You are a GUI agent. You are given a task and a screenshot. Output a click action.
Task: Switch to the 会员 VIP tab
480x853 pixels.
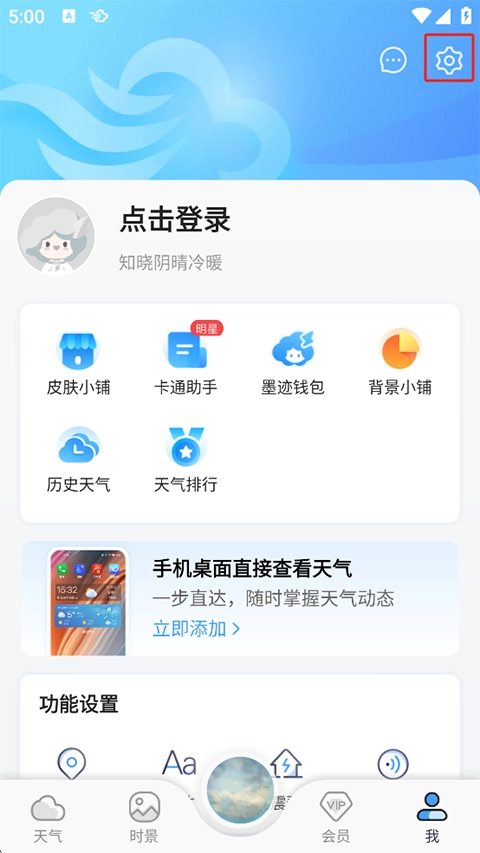pos(336,818)
